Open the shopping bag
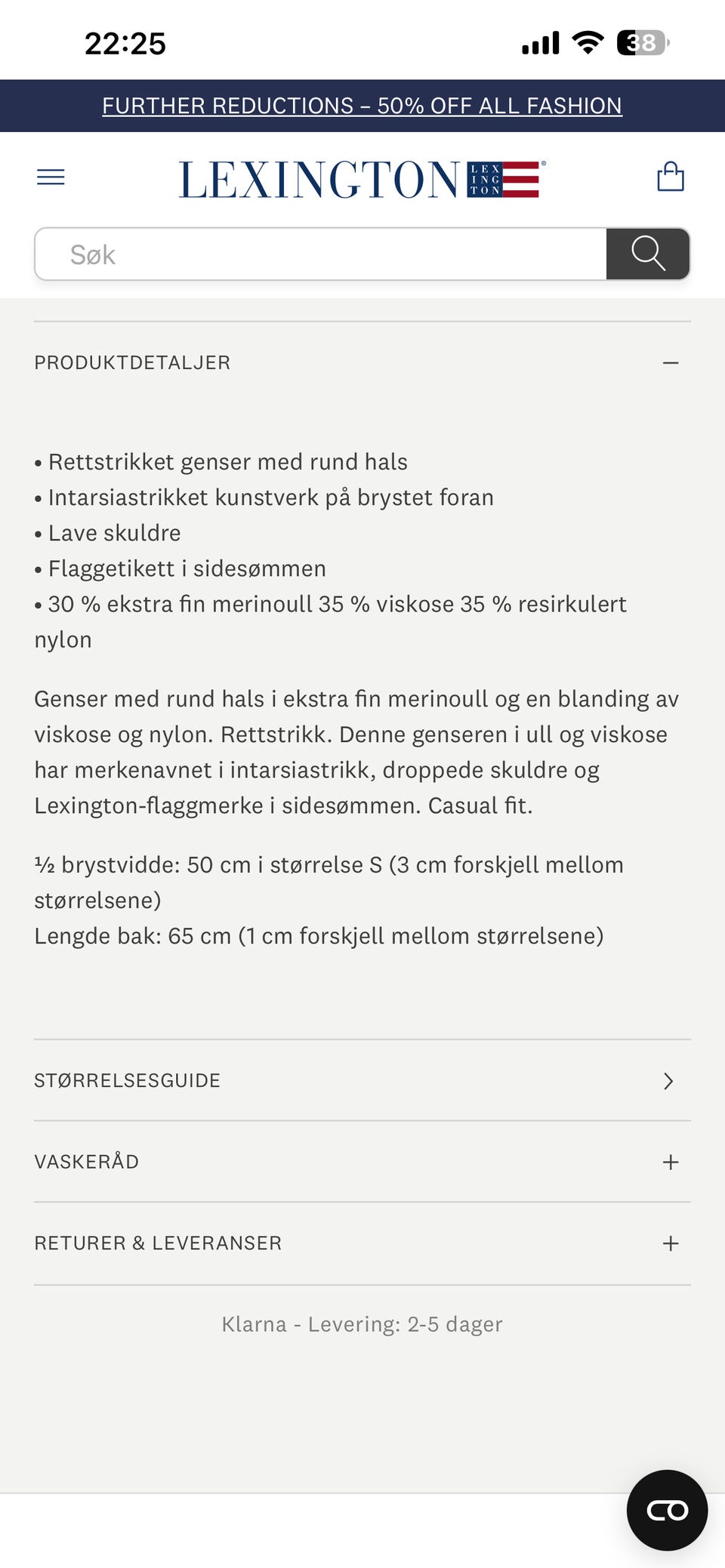 point(669,177)
